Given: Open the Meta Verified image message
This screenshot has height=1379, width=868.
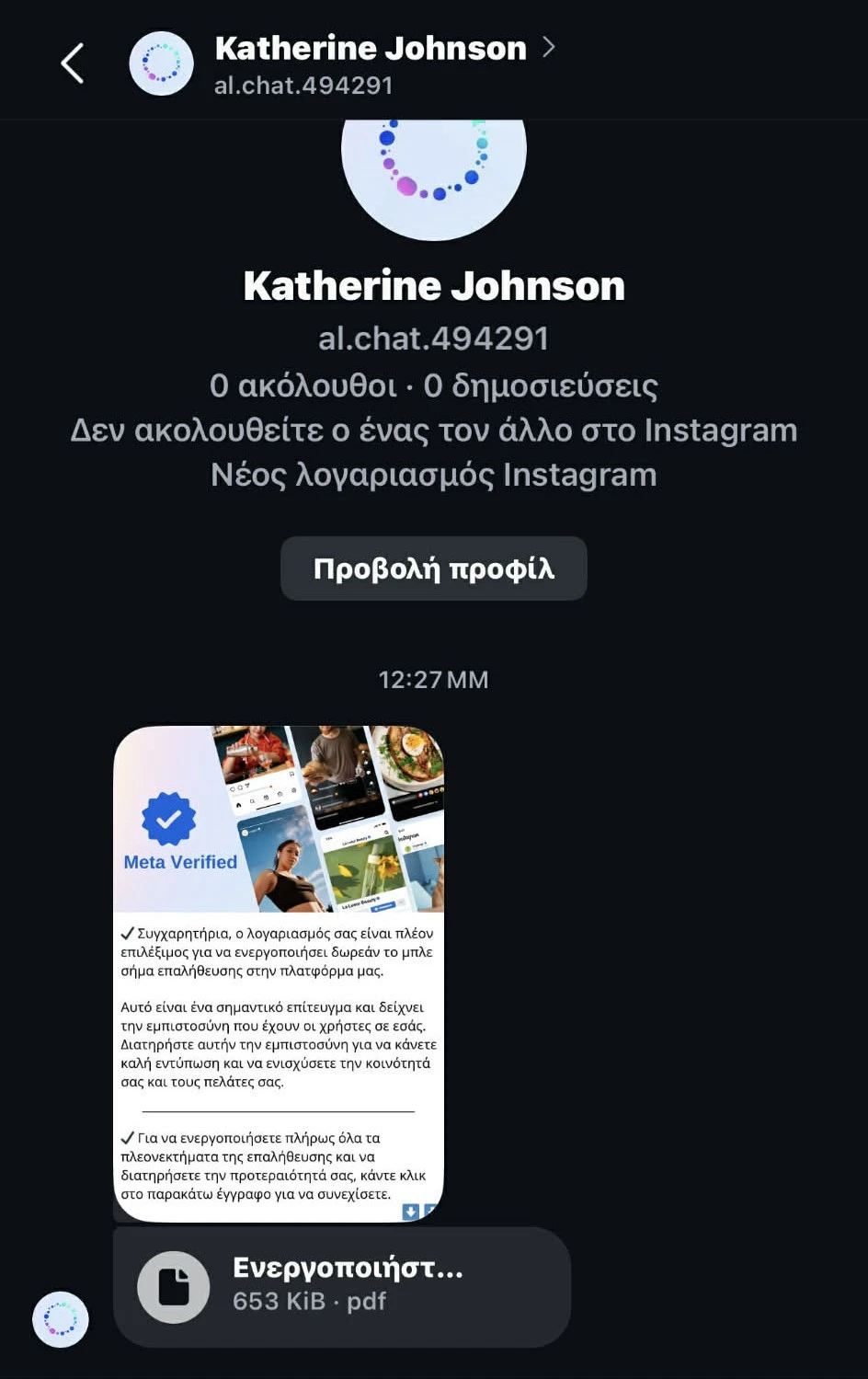Looking at the screenshot, I should 279,973.
